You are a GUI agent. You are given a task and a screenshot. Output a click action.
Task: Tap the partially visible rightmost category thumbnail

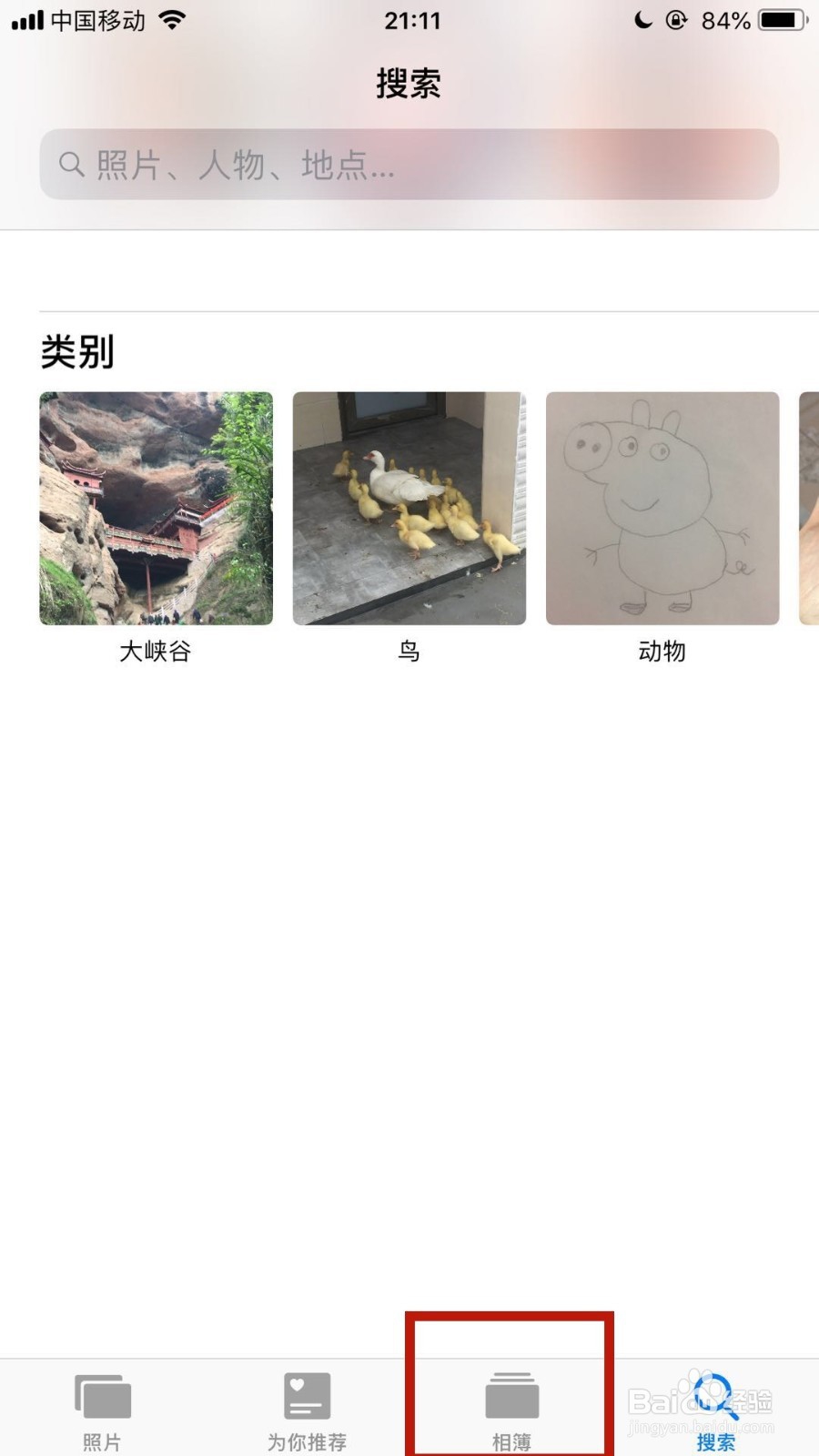click(x=808, y=510)
